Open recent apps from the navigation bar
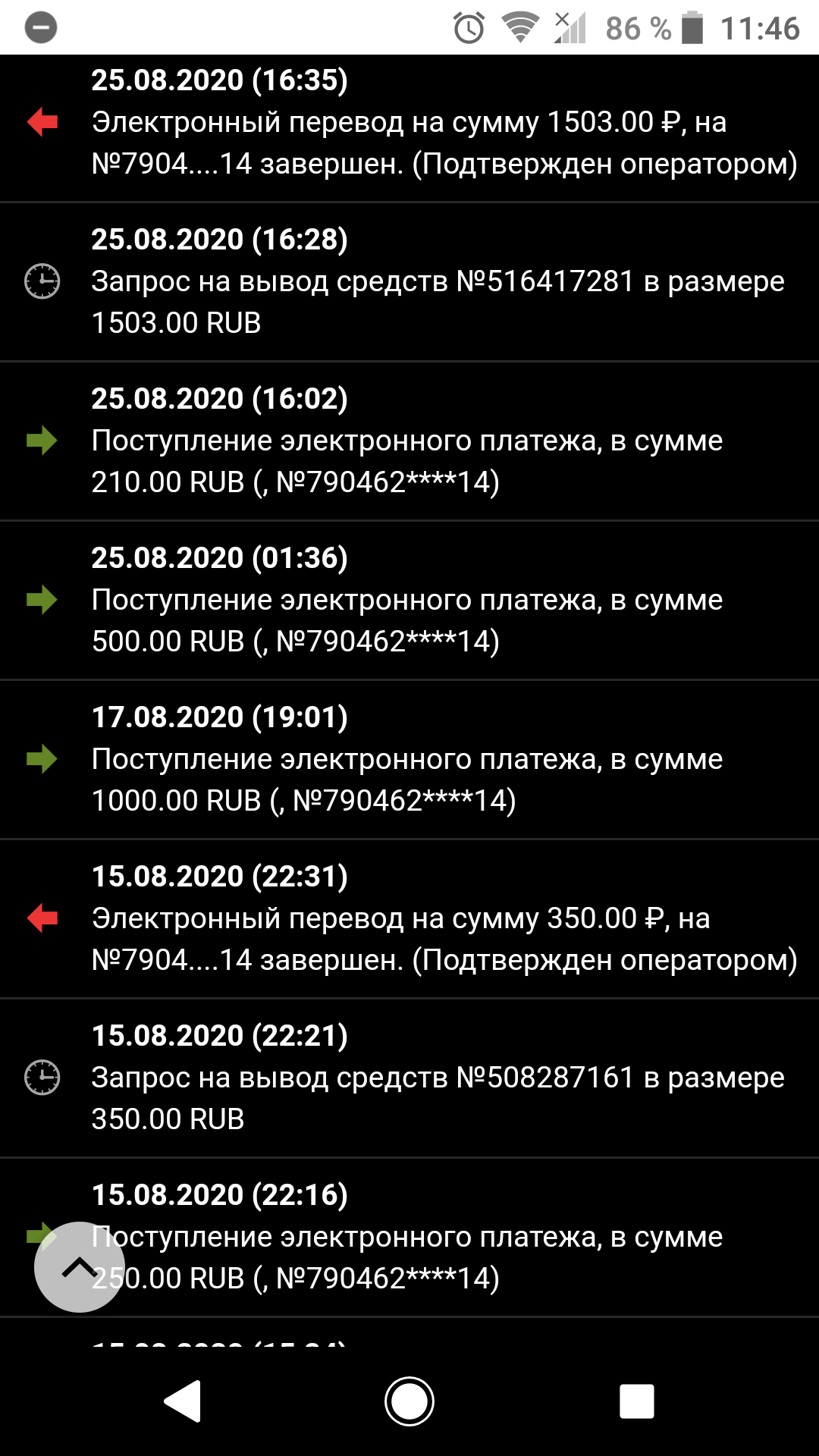The width and height of the screenshot is (819, 1456). tap(636, 1401)
